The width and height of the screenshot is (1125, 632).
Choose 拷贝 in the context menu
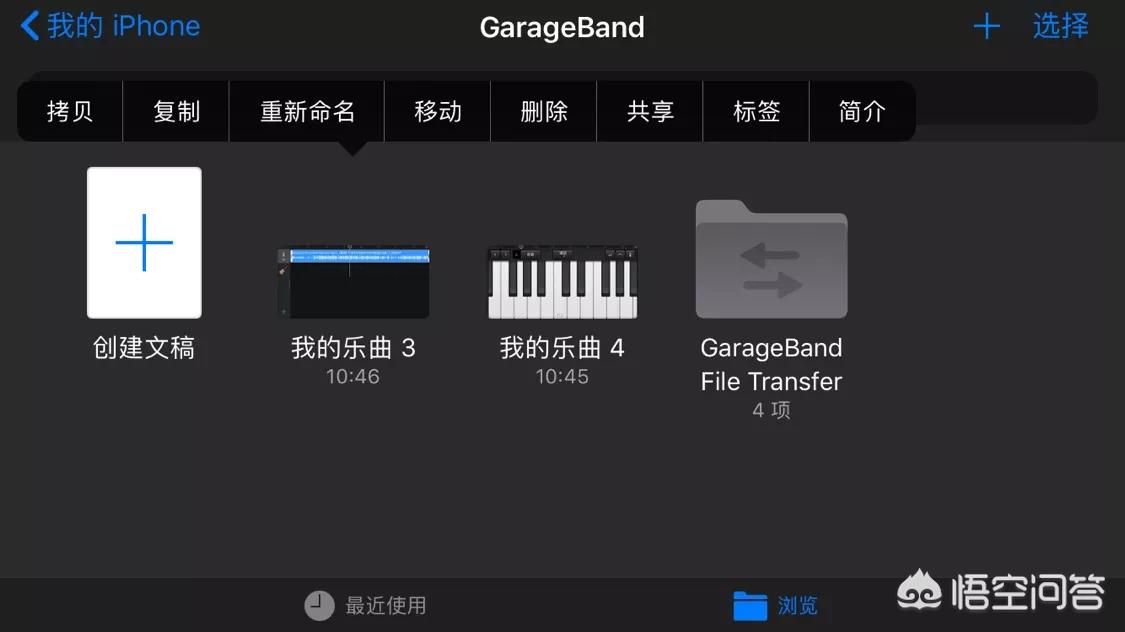[70, 111]
